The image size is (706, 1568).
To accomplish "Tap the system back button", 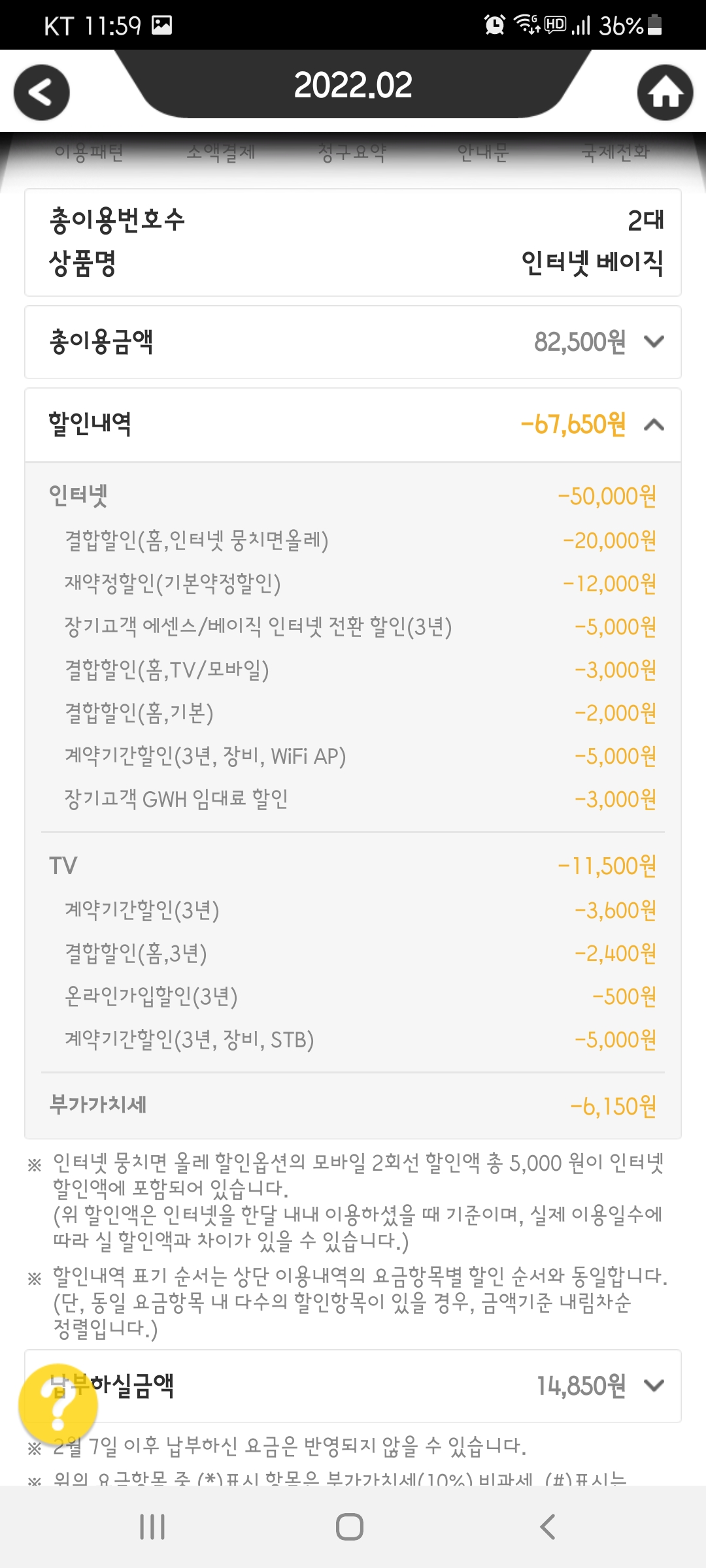I will 547,1527.
